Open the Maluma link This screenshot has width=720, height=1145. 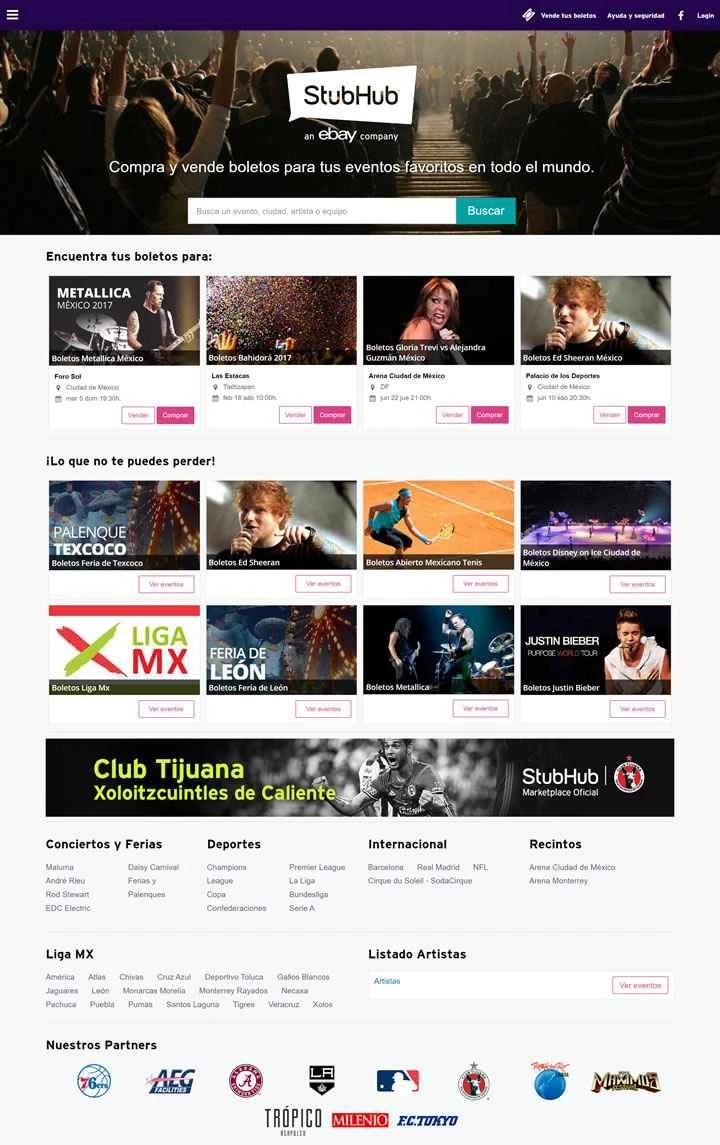[60, 867]
